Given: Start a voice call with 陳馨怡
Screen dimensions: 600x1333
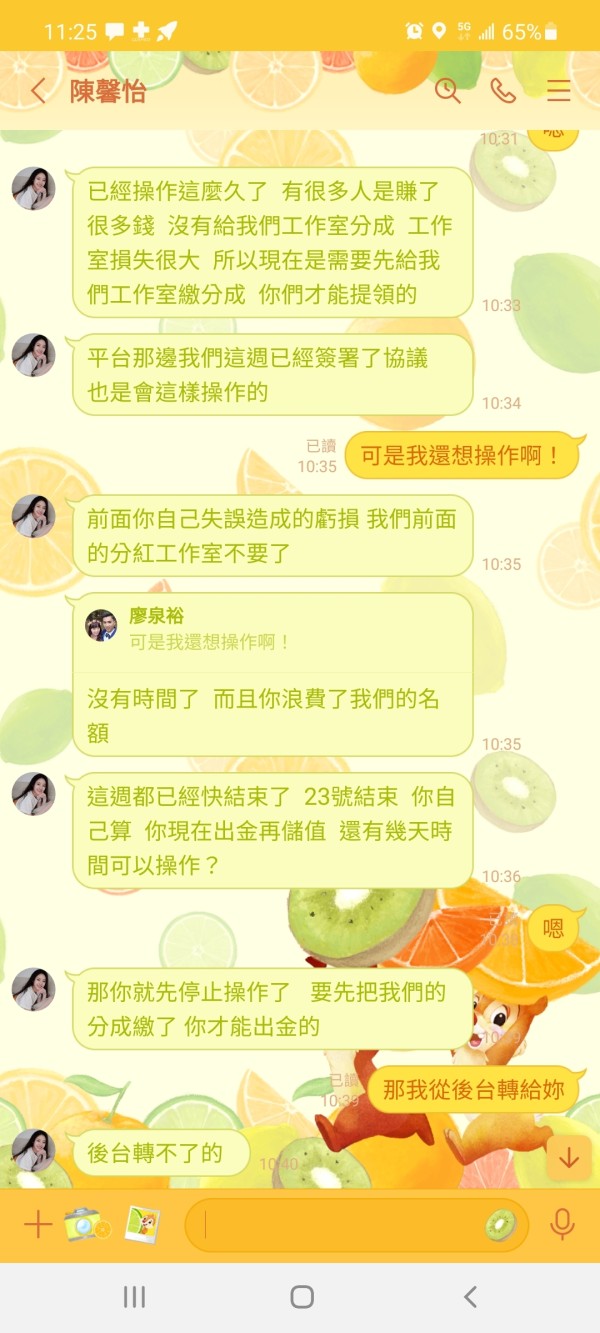Looking at the screenshot, I should (x=503, y=91).
